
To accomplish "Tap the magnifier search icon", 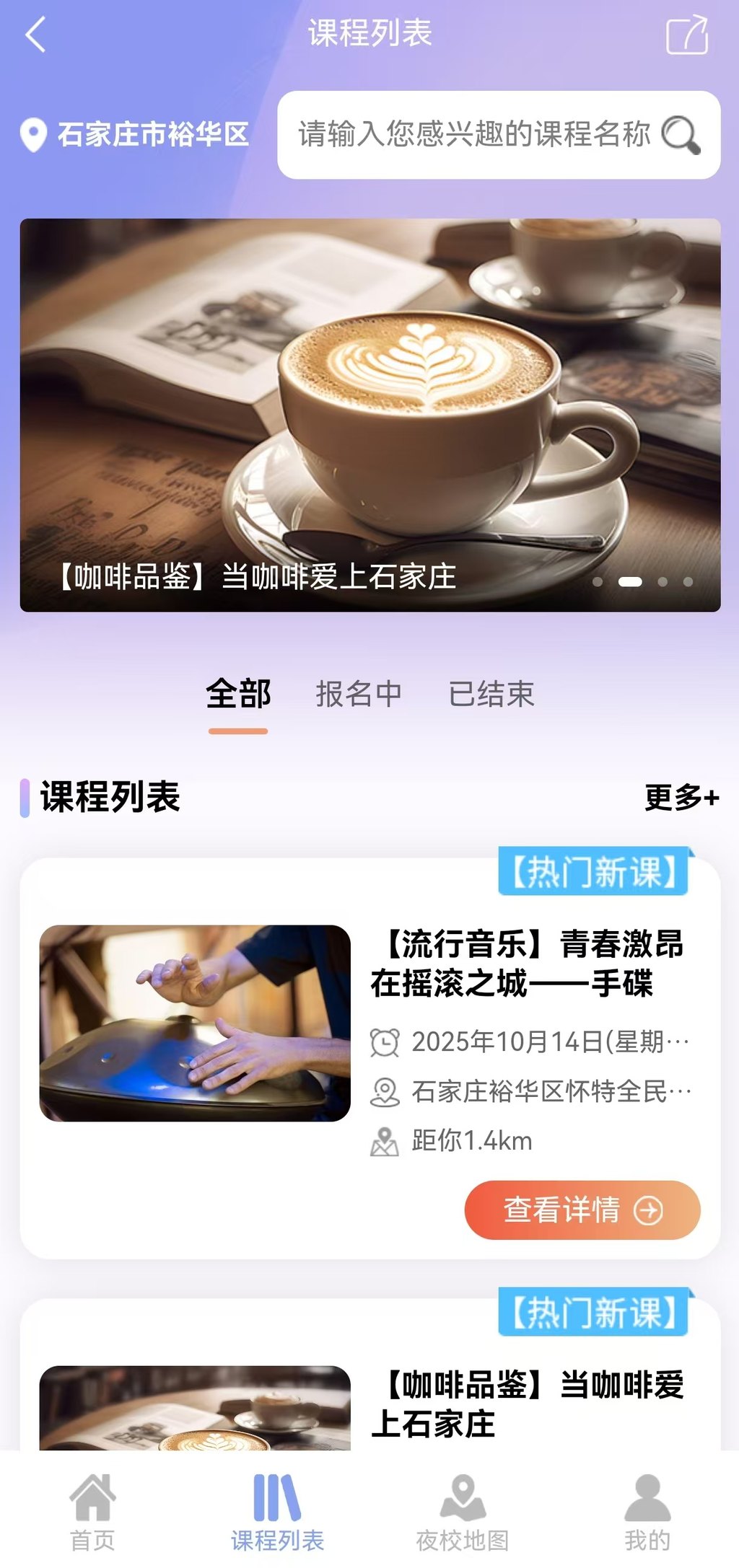I will click(681, 135).
